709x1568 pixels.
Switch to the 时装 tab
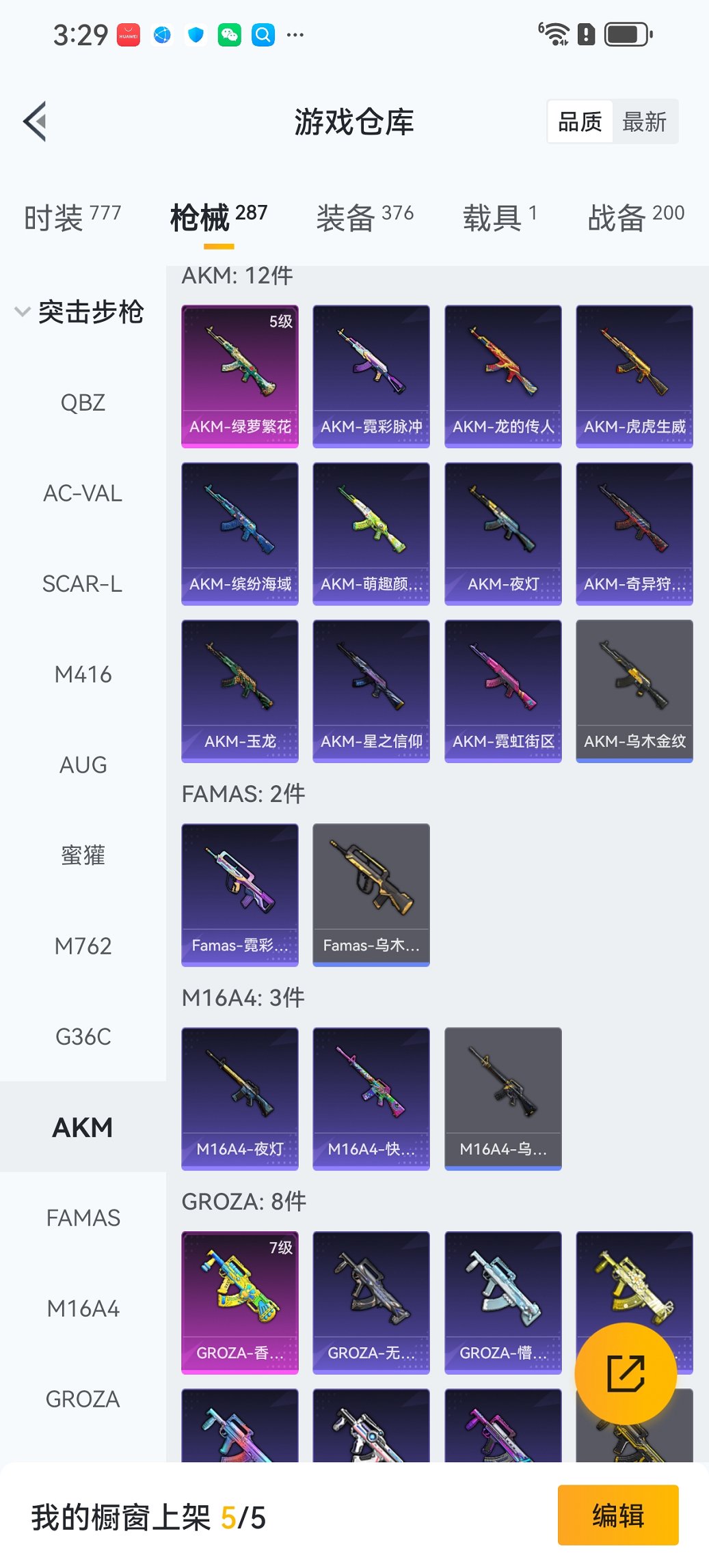[72, 218]
